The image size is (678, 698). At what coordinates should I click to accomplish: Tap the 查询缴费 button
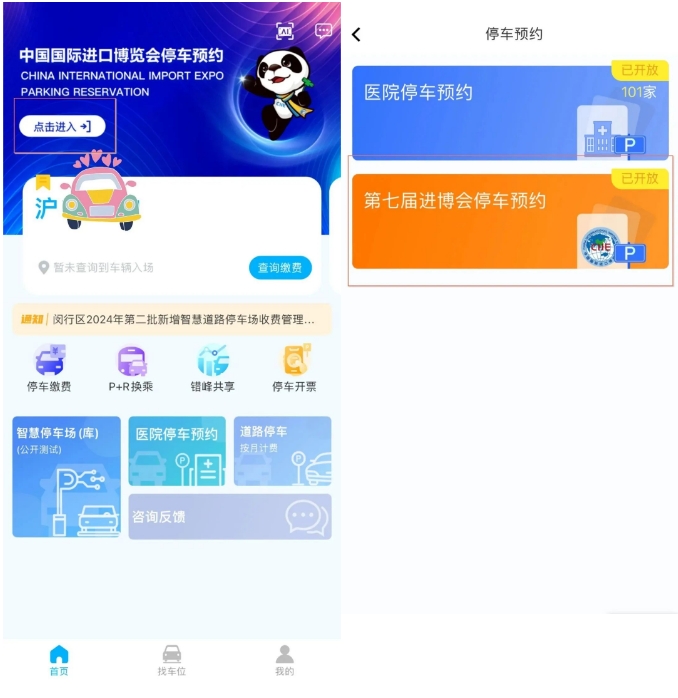pyautogui.click(x=280, y=267)
